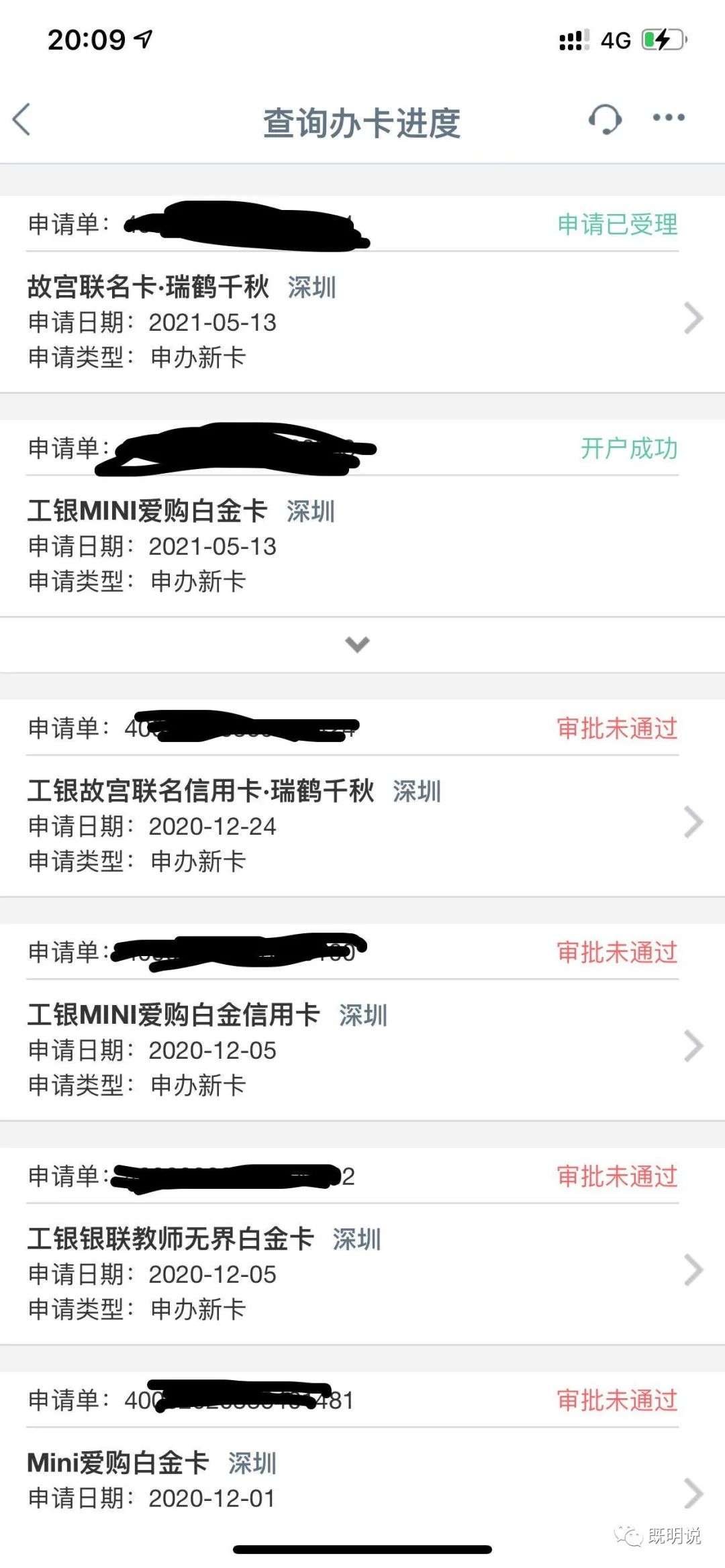Open customer service headset icon
The image size is (725, 1568).
pos(605,120)
